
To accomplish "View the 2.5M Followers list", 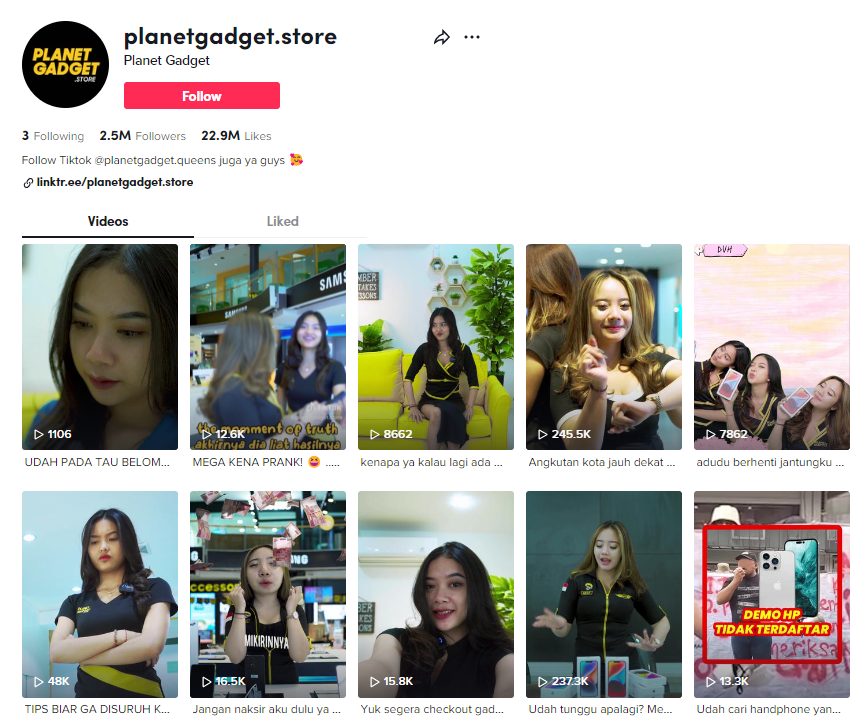I will [142, 136].
